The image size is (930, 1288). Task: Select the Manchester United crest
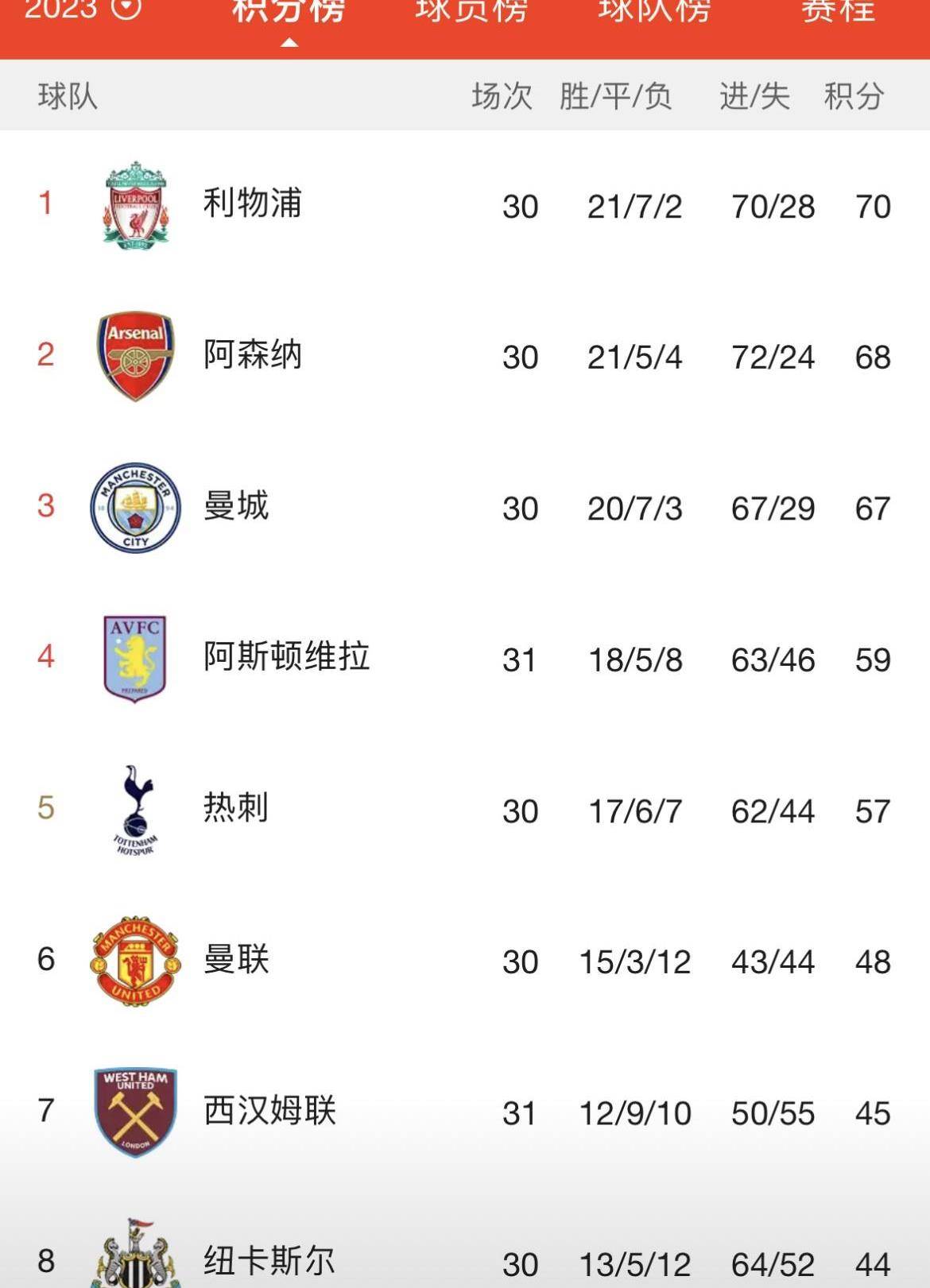pyautogui.click(x=135, y=961)
